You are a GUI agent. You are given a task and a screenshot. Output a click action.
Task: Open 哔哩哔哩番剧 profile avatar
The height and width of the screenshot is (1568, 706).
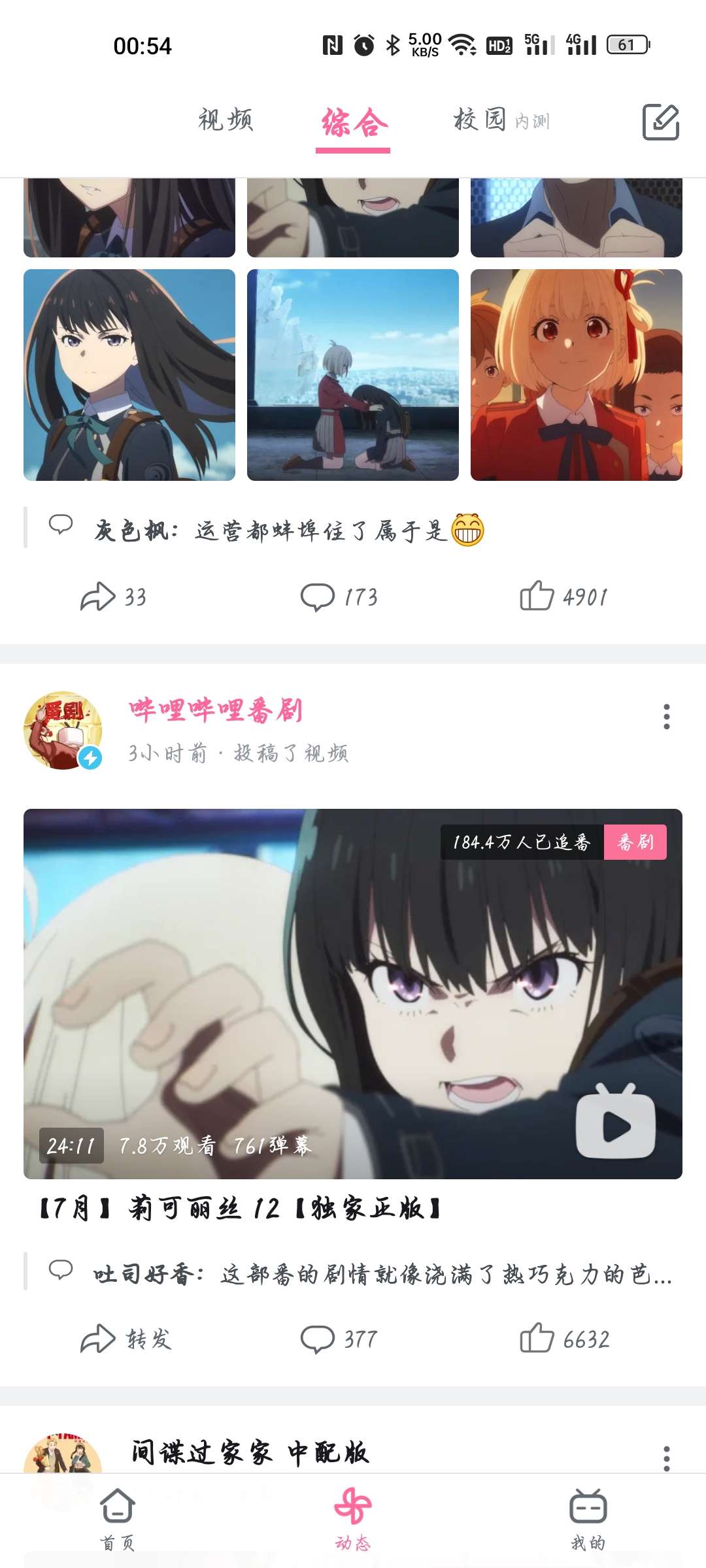tap(63, 730)
